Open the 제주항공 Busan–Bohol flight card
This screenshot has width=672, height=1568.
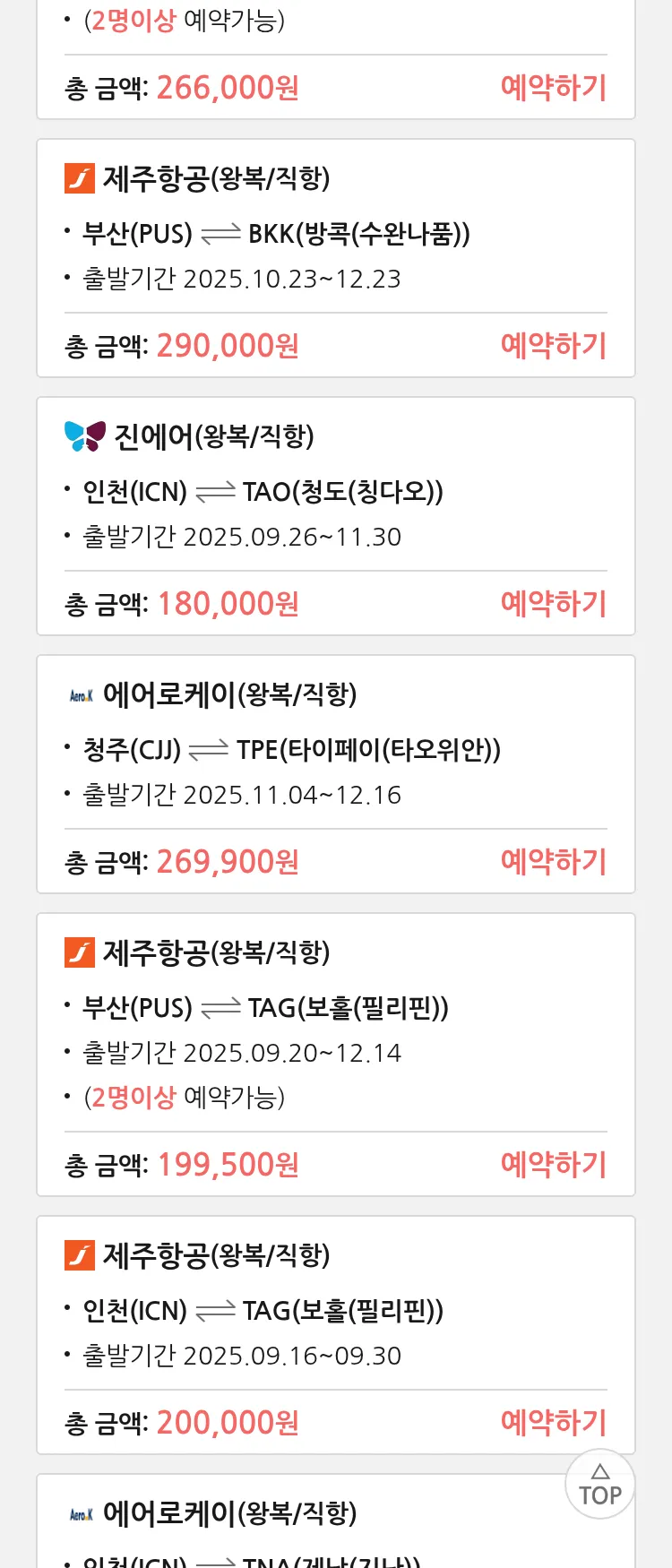pos(335,1009)
